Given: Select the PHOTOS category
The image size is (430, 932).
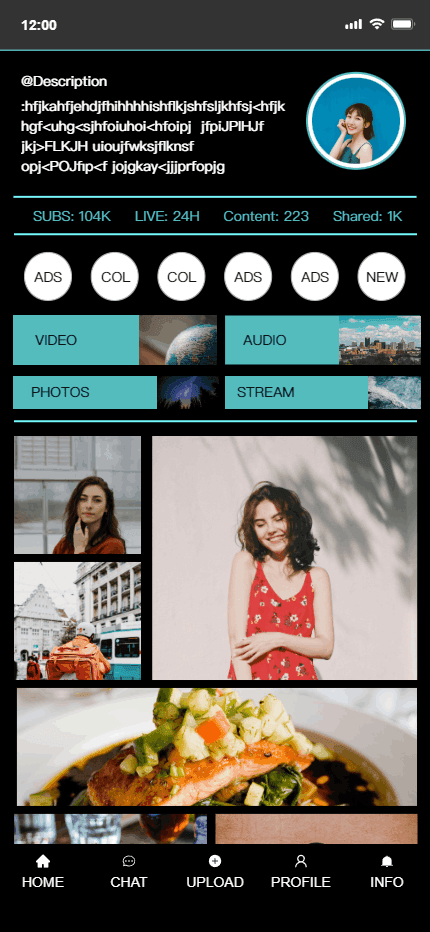Looking at the screenshot, I should (x=115, y=392).
